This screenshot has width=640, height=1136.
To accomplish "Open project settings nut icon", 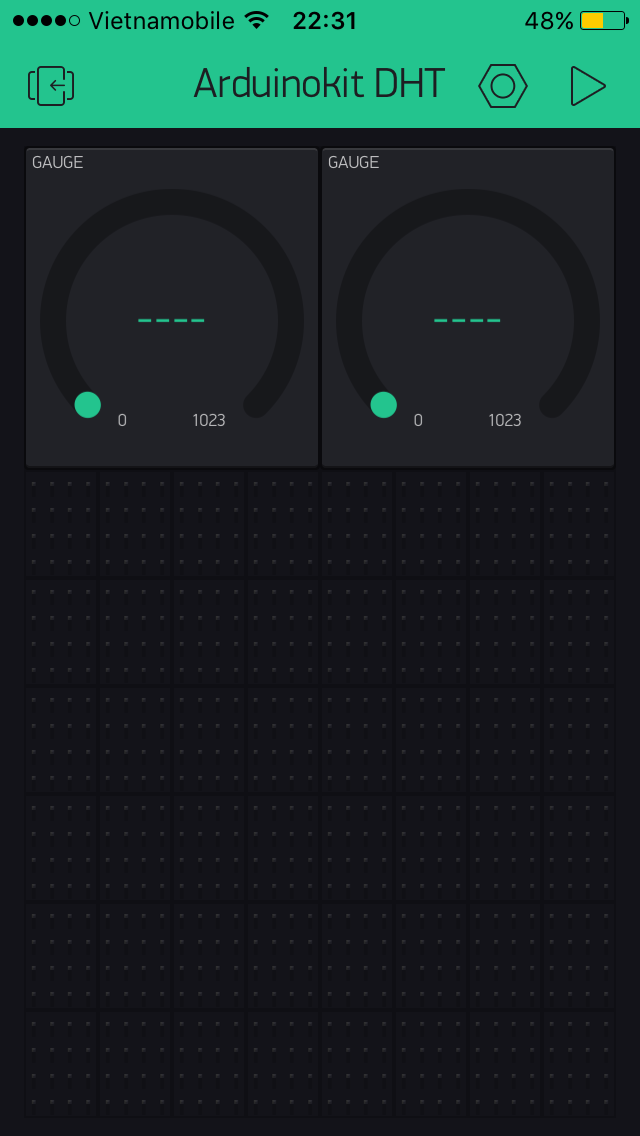I will 502,86.
